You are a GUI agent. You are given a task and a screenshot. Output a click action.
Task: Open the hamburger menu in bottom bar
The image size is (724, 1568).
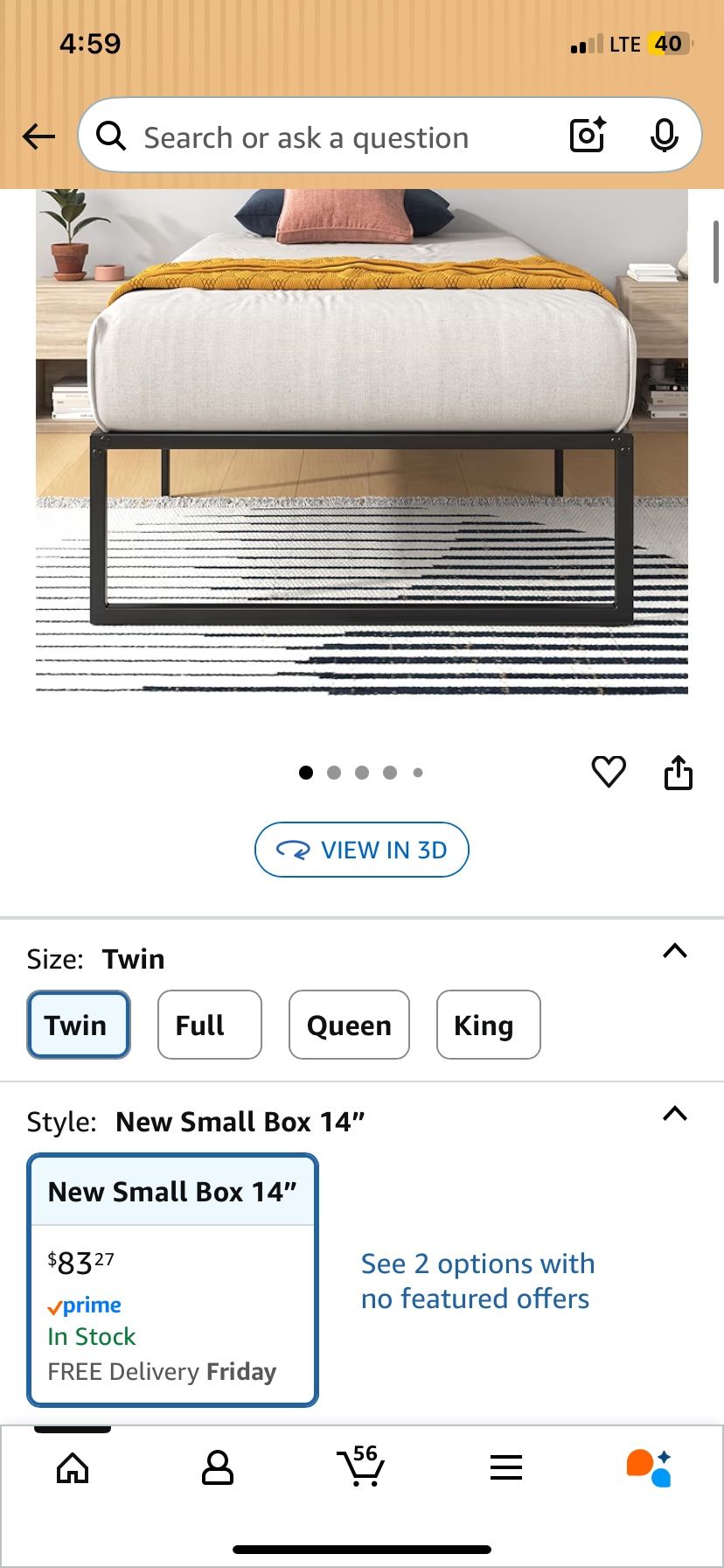pos(506,1468)
